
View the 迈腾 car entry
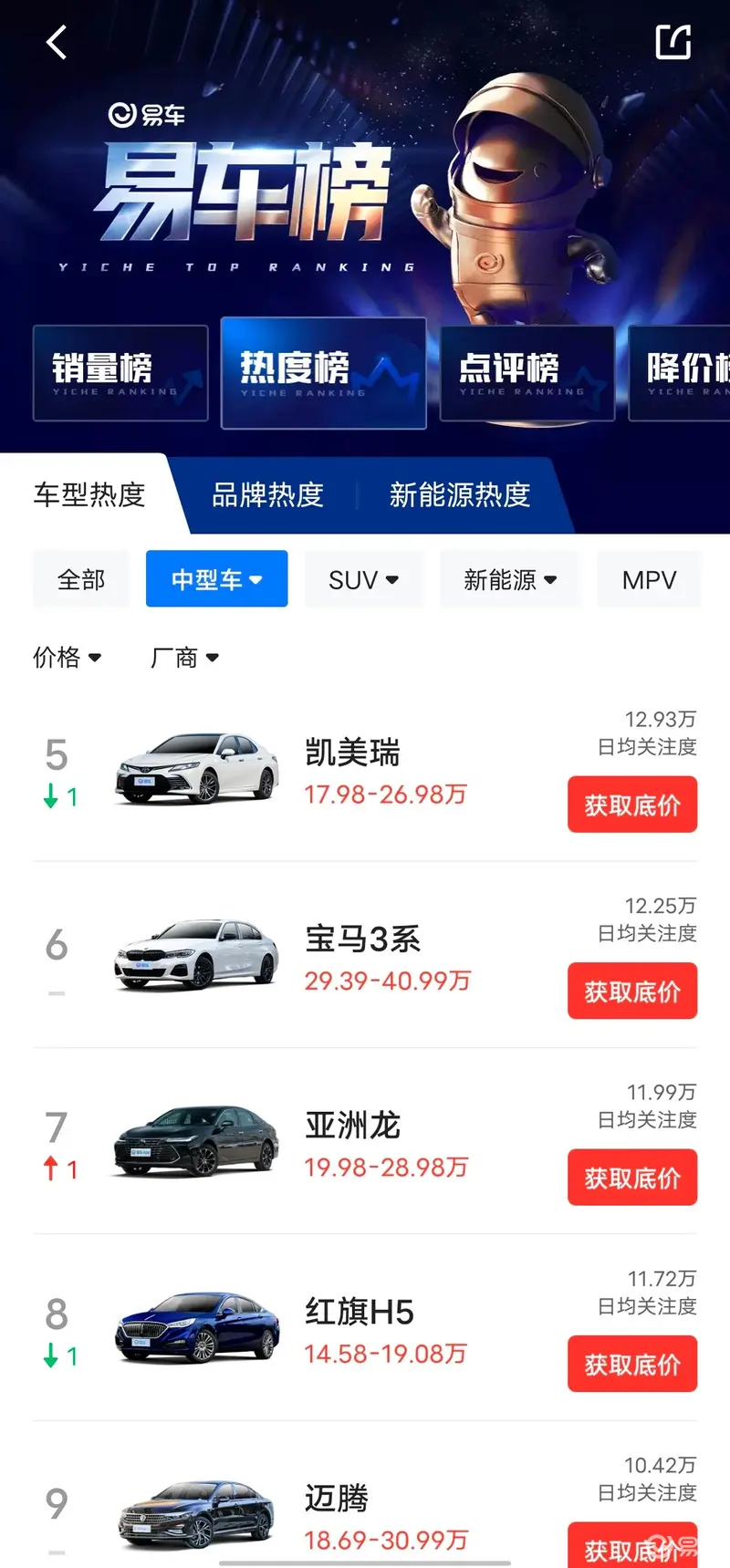point(336,1500)
